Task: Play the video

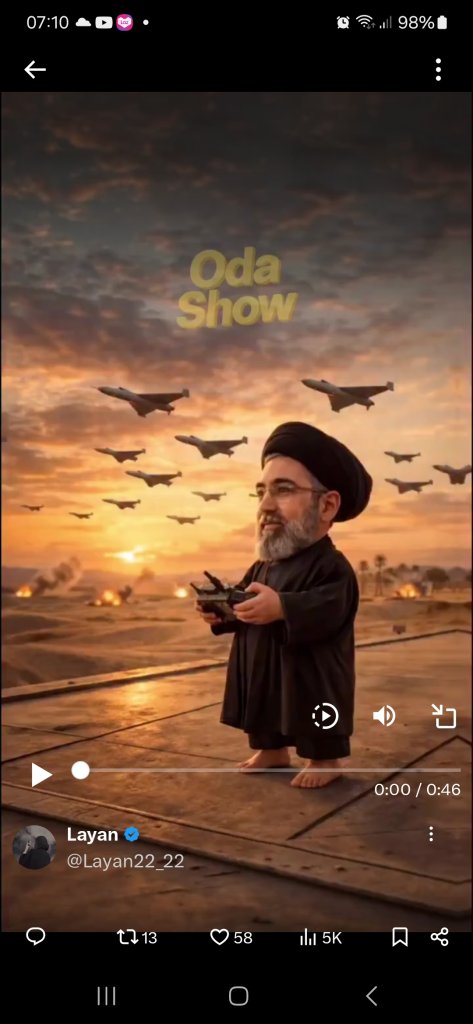Action: pyautogui.click(x=41, y=775)
